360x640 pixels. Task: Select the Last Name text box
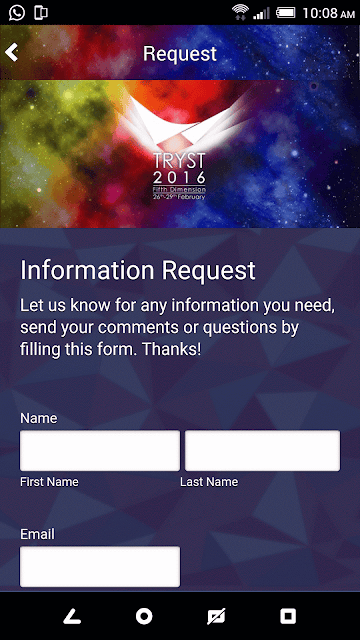pyautogui.click(x=262, y=451)
